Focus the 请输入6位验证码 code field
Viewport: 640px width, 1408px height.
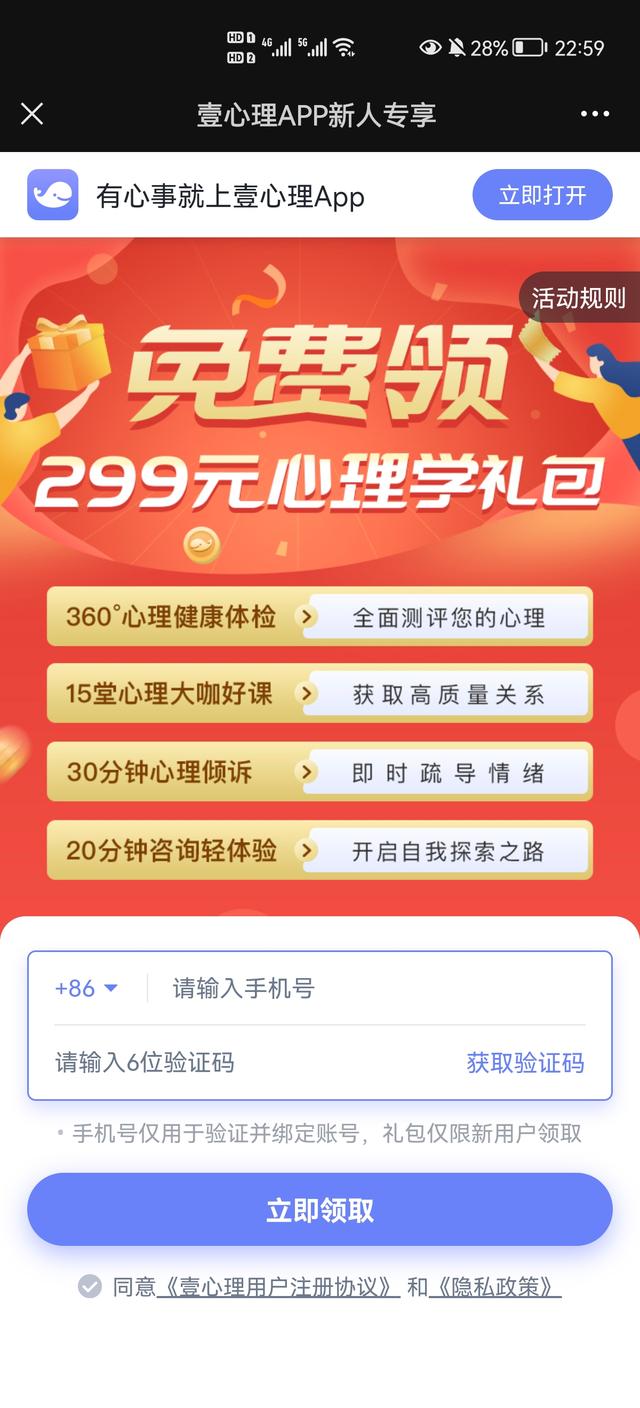click(x=240, y=1062)
